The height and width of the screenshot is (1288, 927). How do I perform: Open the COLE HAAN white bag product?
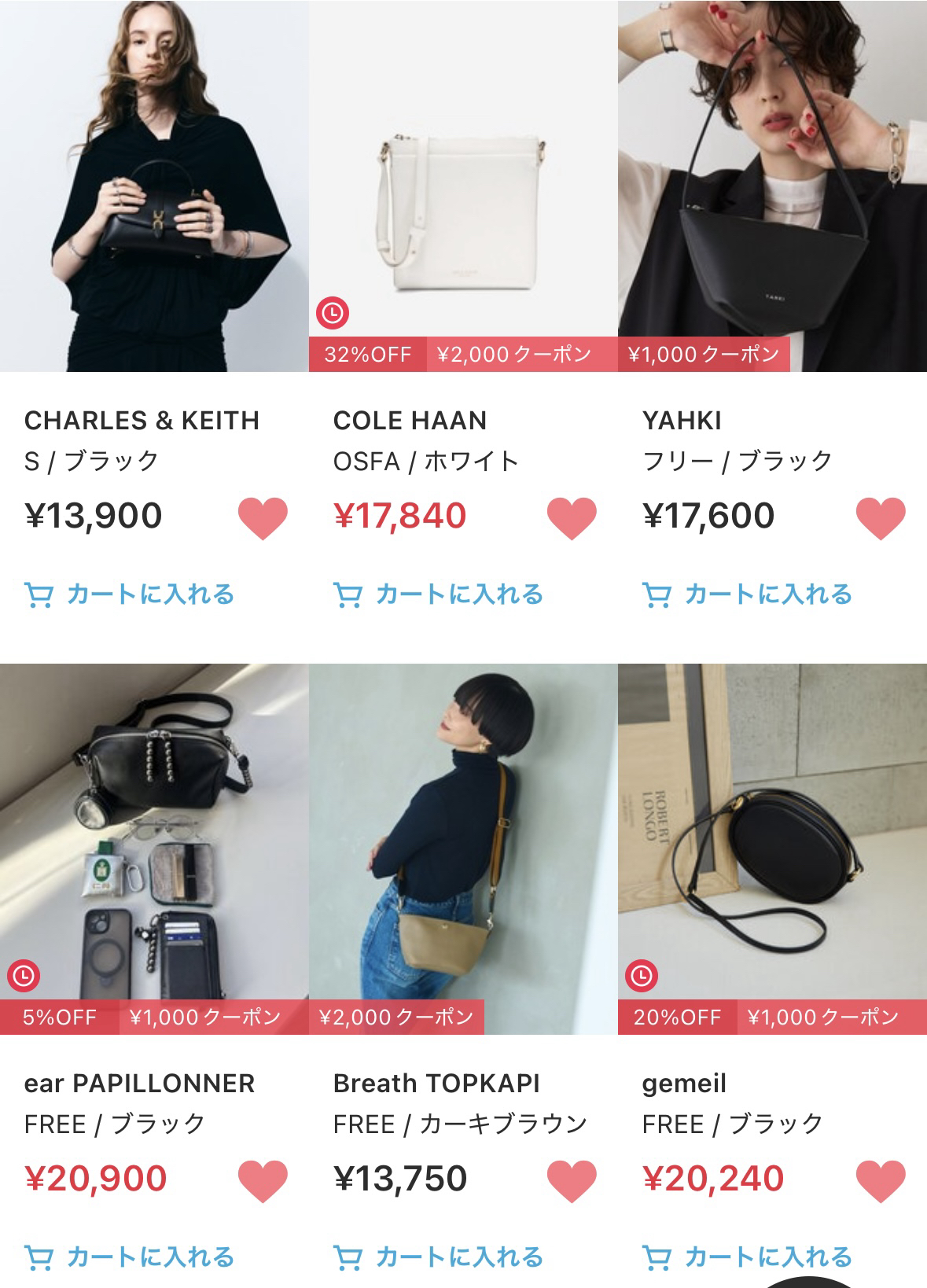(463, 186)
